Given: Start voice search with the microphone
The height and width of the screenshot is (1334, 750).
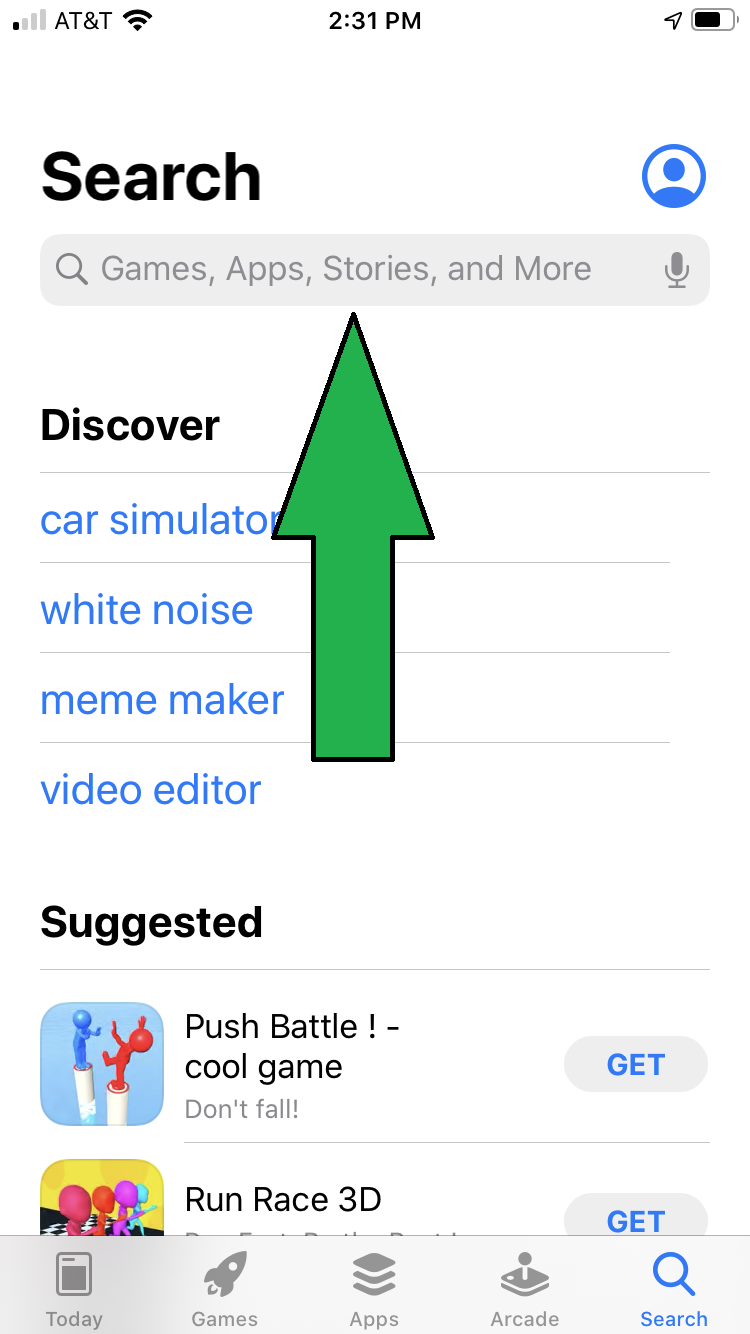Looking at the screenshot, I should click(677, 270).
